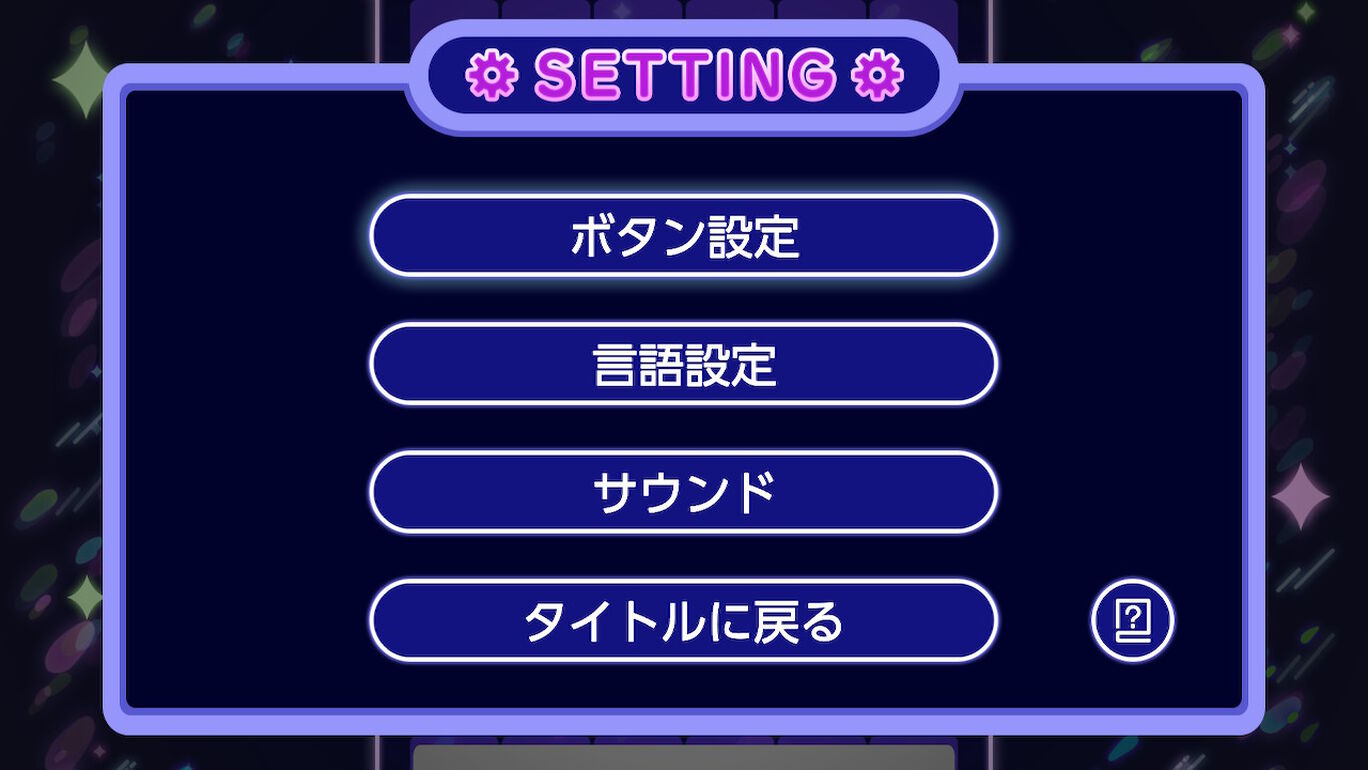This screenshot has height=770, width=1368.
Task: Open the help manual book icon
Action: point(1132,620)
